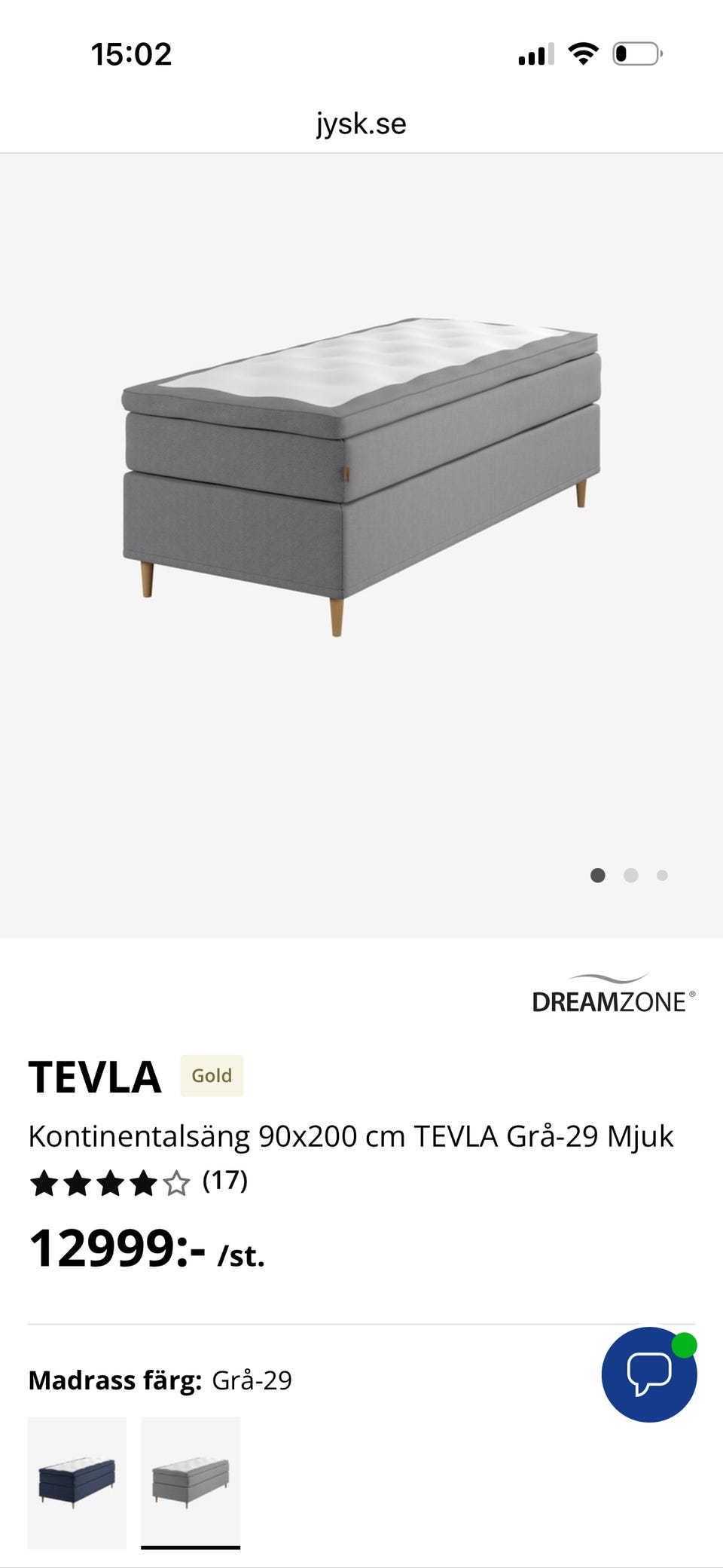Image resolution: width=723 pixels, height=1568 pixels.
Task: Tap the jysk.se address bar
Action: coord(361,124)
